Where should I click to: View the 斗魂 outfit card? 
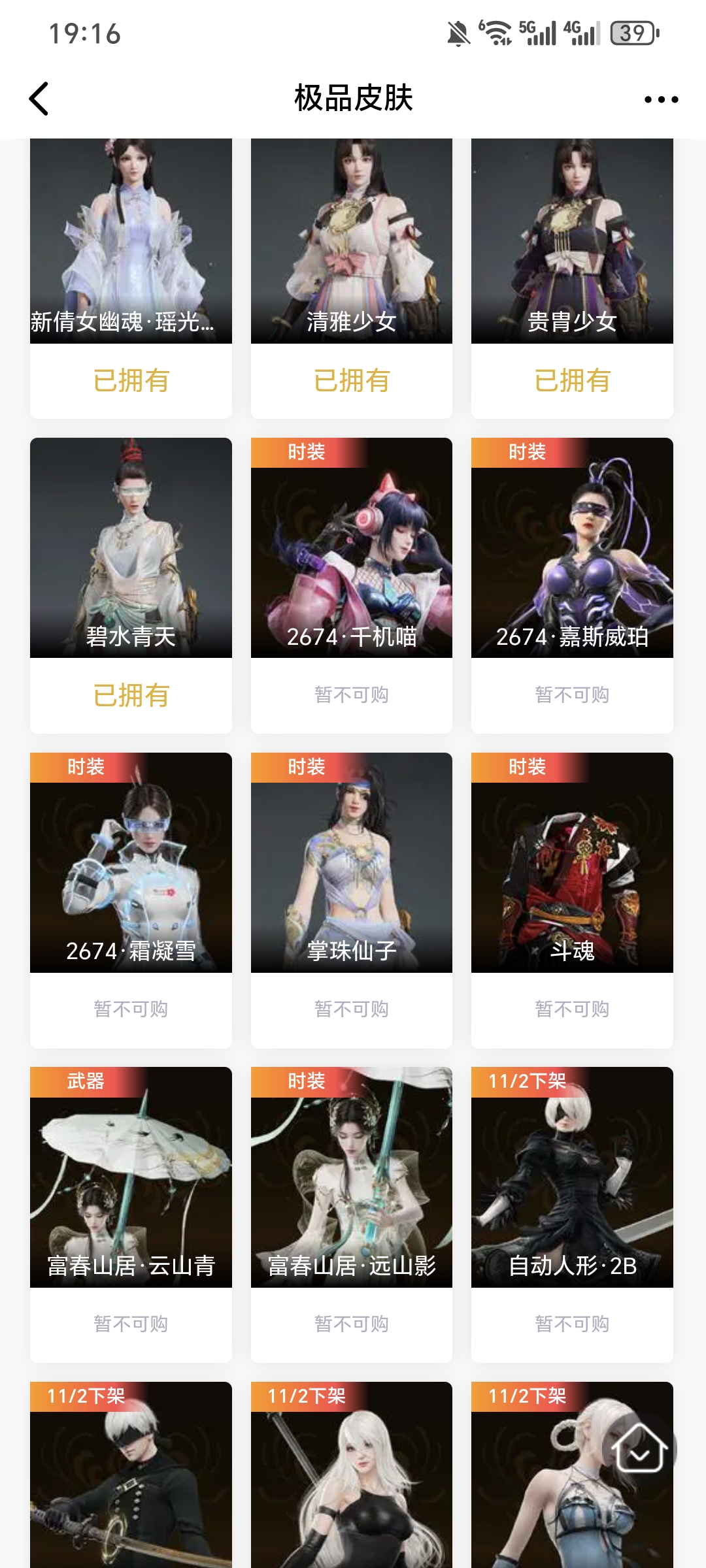tap(572, 862)
